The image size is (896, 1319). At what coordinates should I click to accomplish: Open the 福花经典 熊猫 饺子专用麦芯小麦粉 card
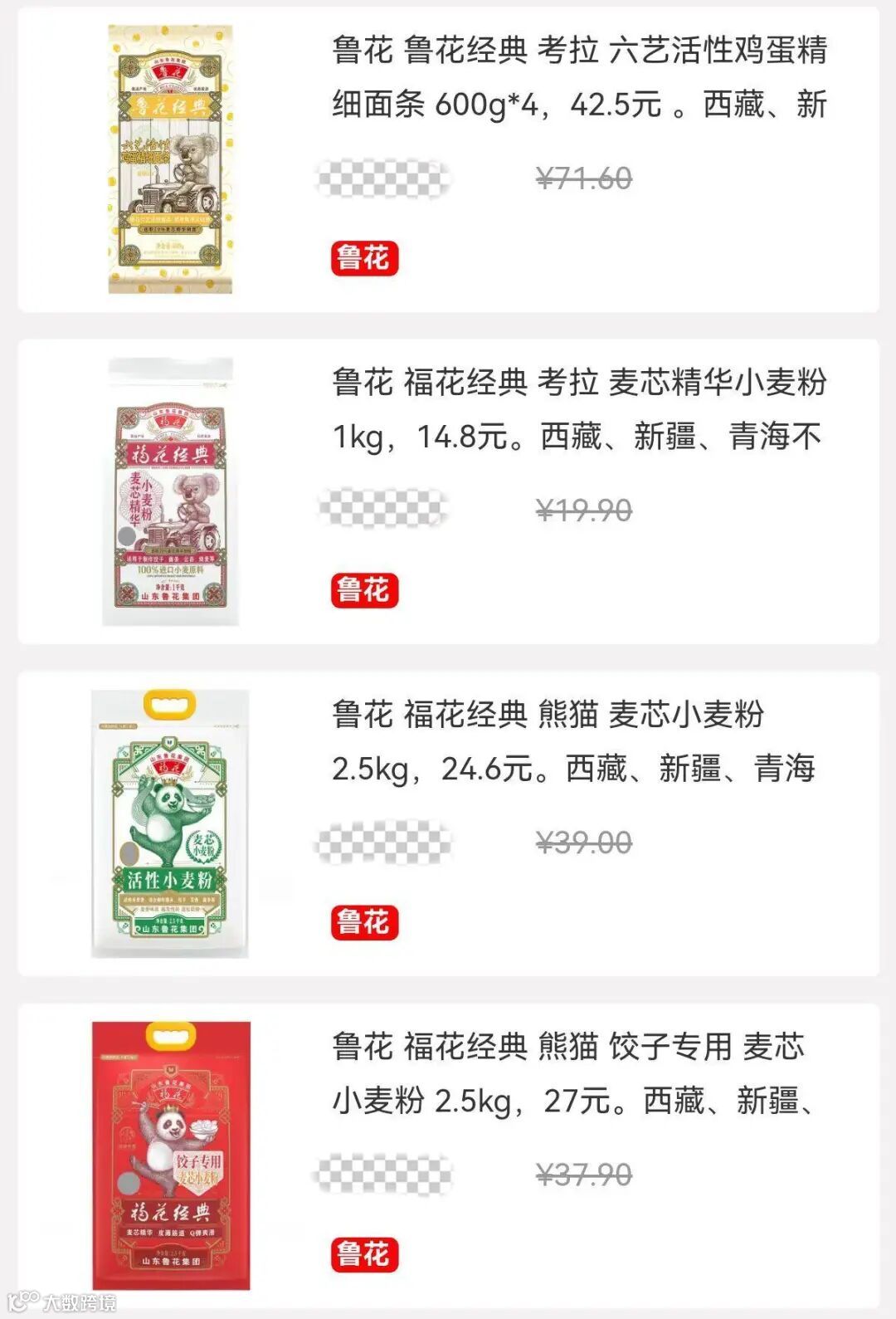pos(448,1155)
